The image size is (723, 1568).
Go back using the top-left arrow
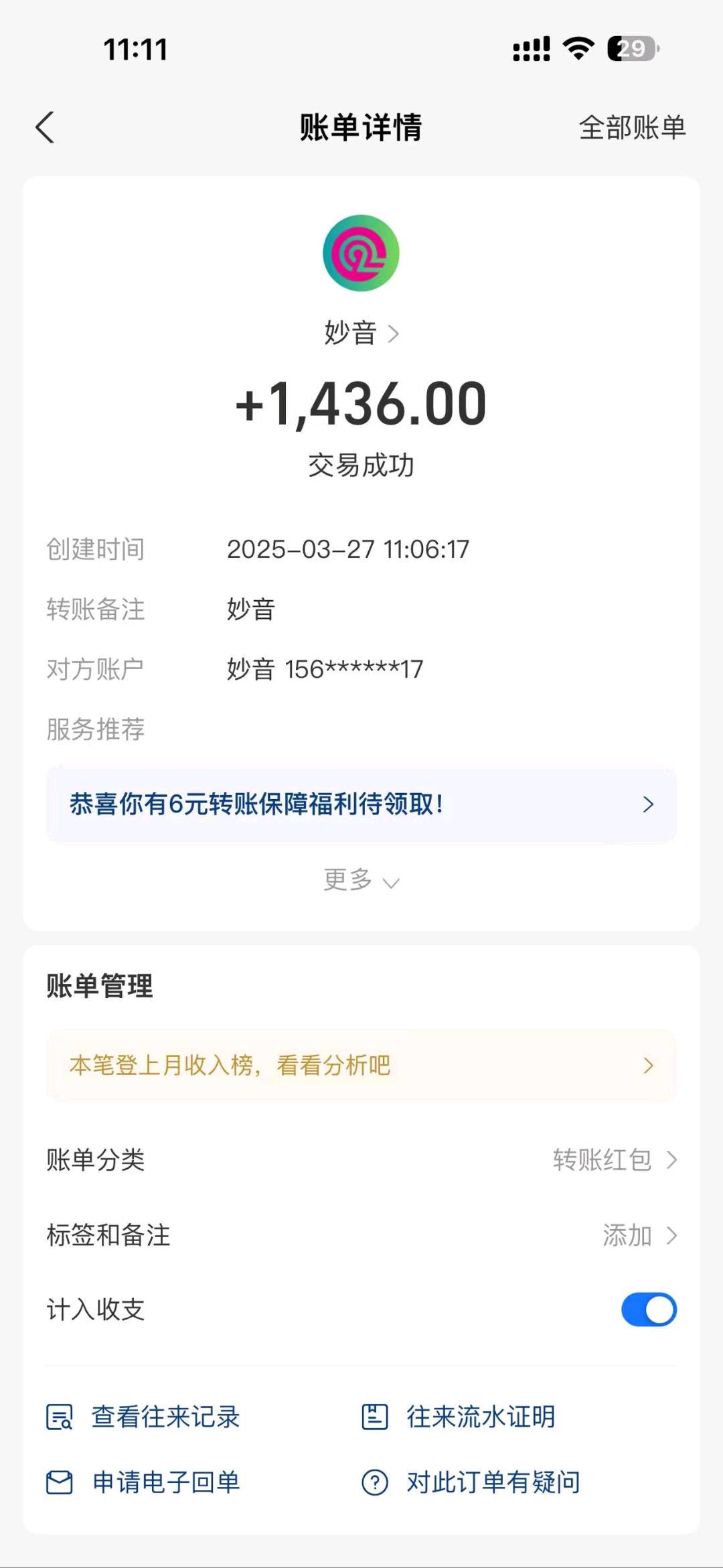tap(45, 127)
